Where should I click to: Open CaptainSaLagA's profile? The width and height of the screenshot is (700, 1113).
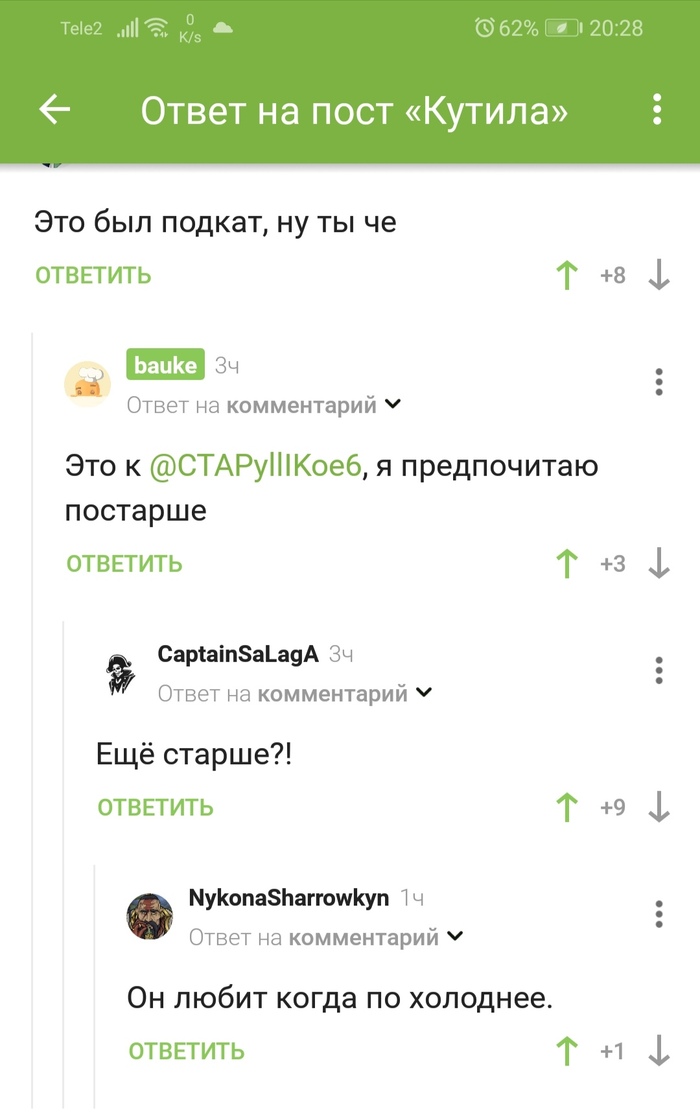coord(238,654)
